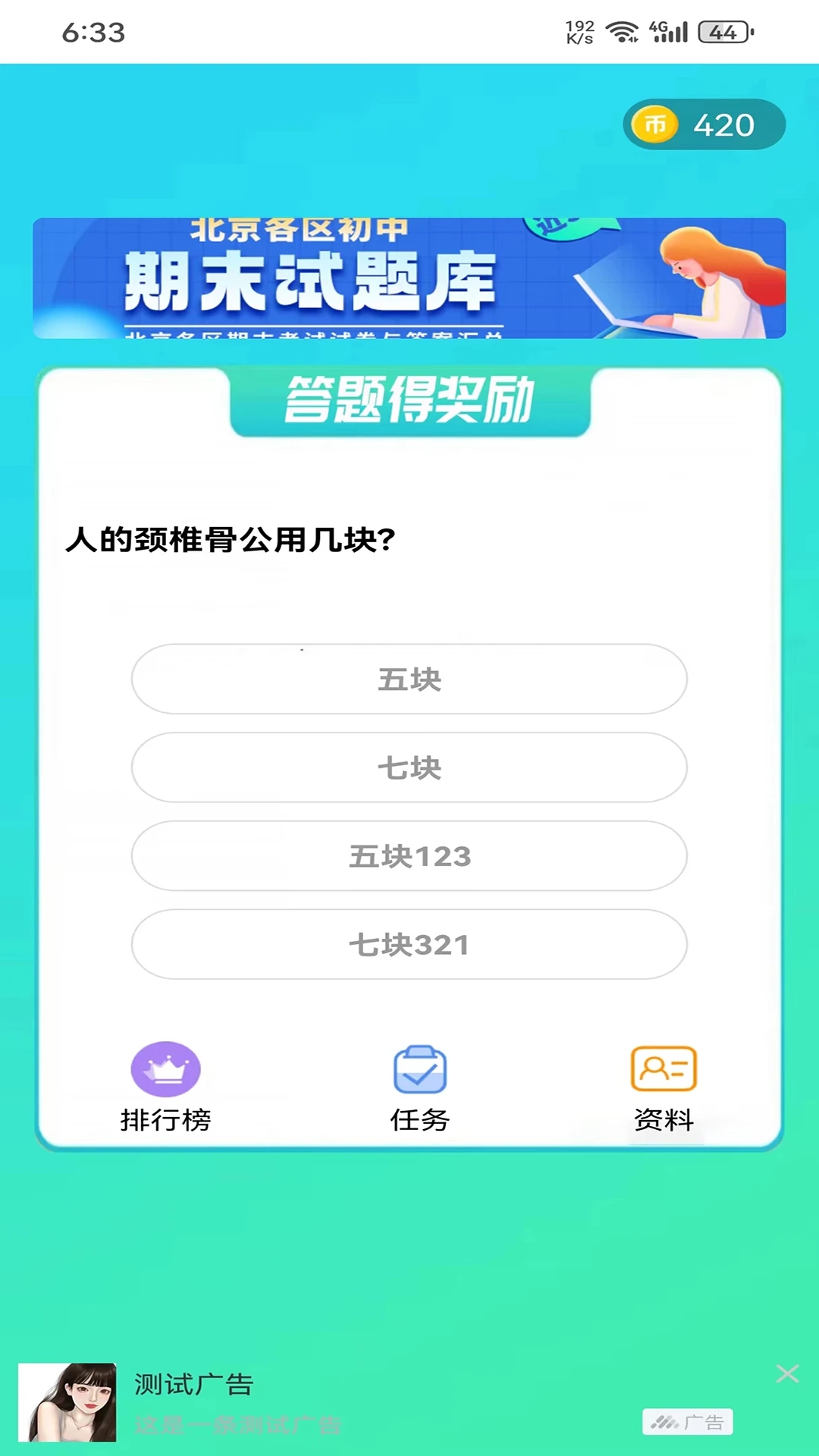This screenshot has width=819, height=1456.
Task: Pick the answer option 五块123
Action: [409, 856]
